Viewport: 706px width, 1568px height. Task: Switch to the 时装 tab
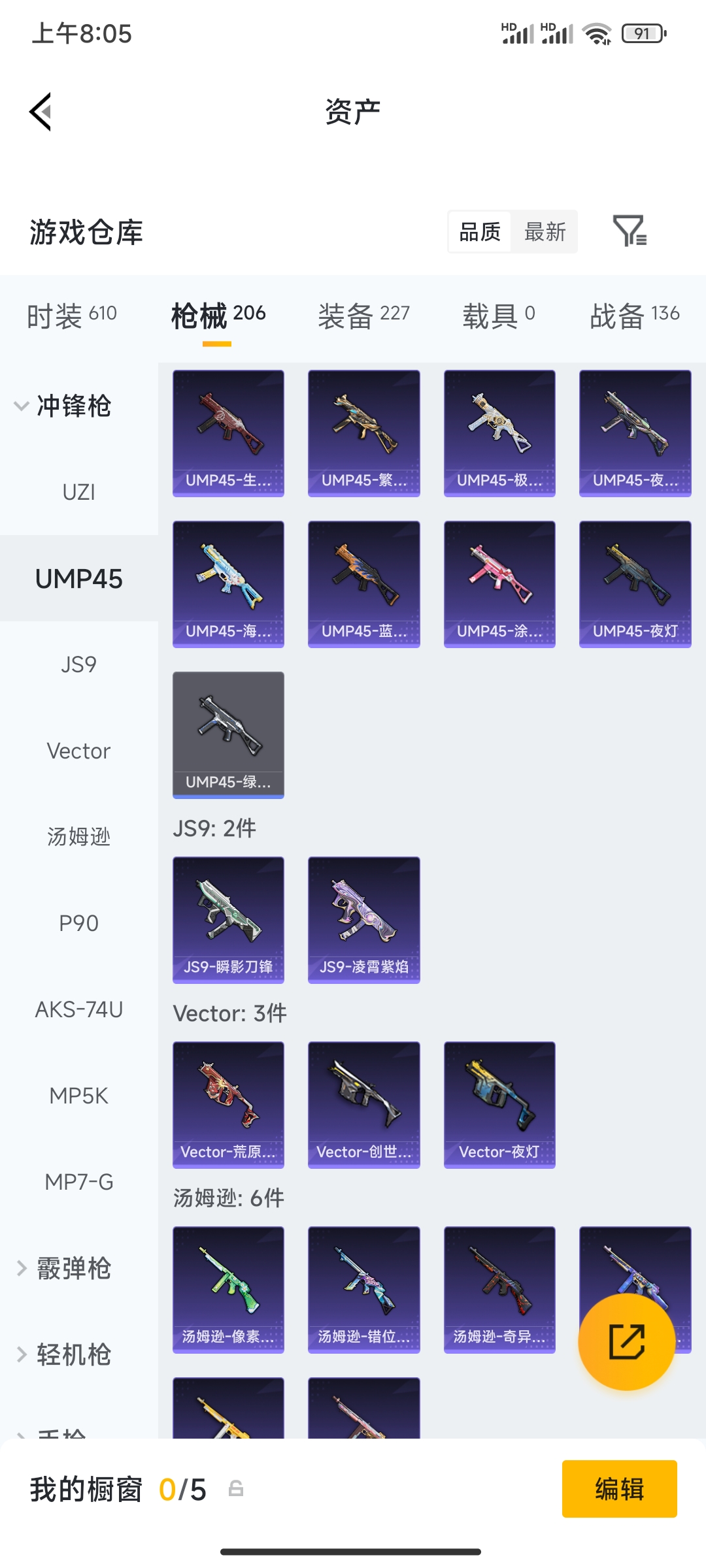pyautogui.click(x=72, y=316)
